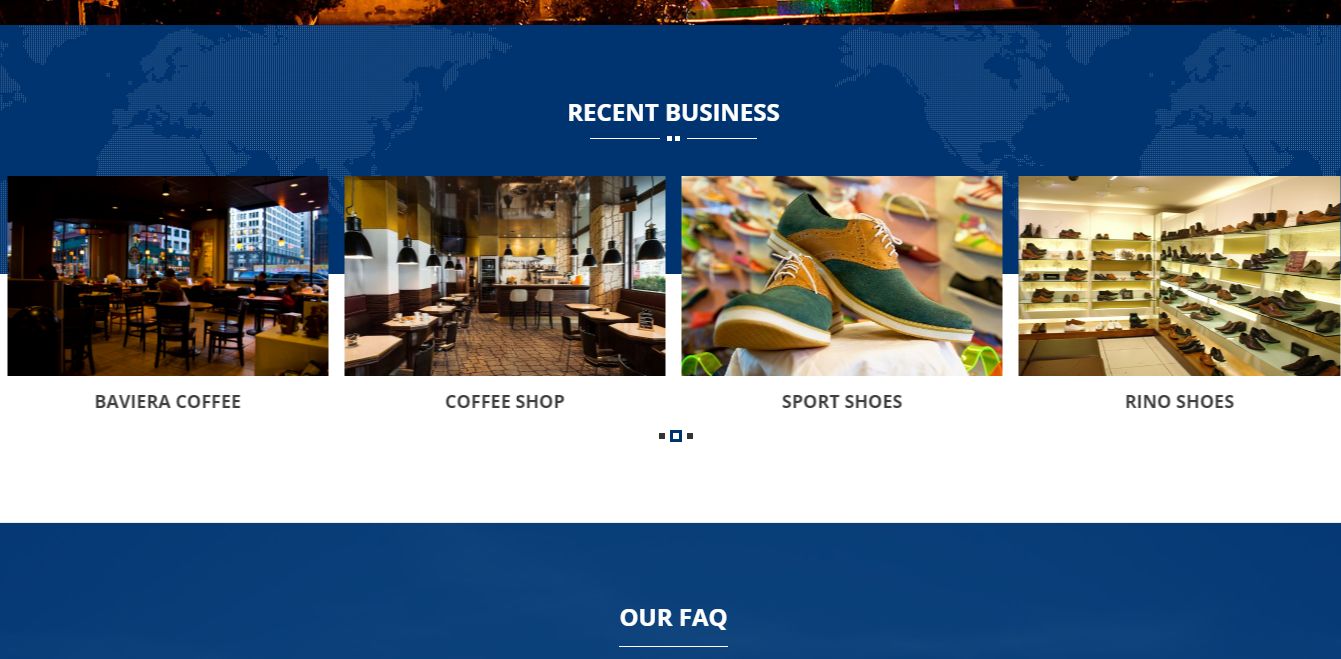Jump to the last carousel page dot
This screenshot has width=1341, height=659.
pos(690,436)
